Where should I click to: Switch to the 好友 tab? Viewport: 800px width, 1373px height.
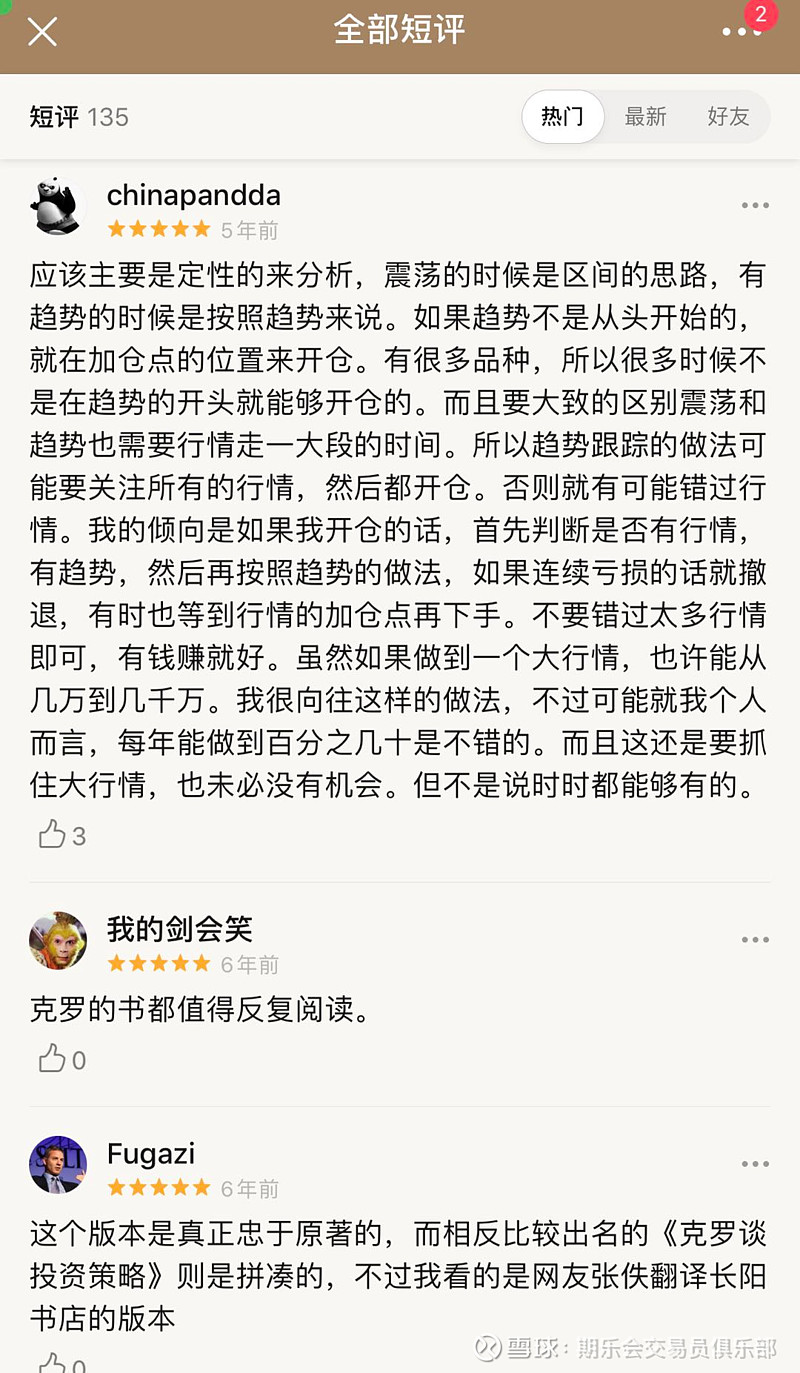[729, 116]
